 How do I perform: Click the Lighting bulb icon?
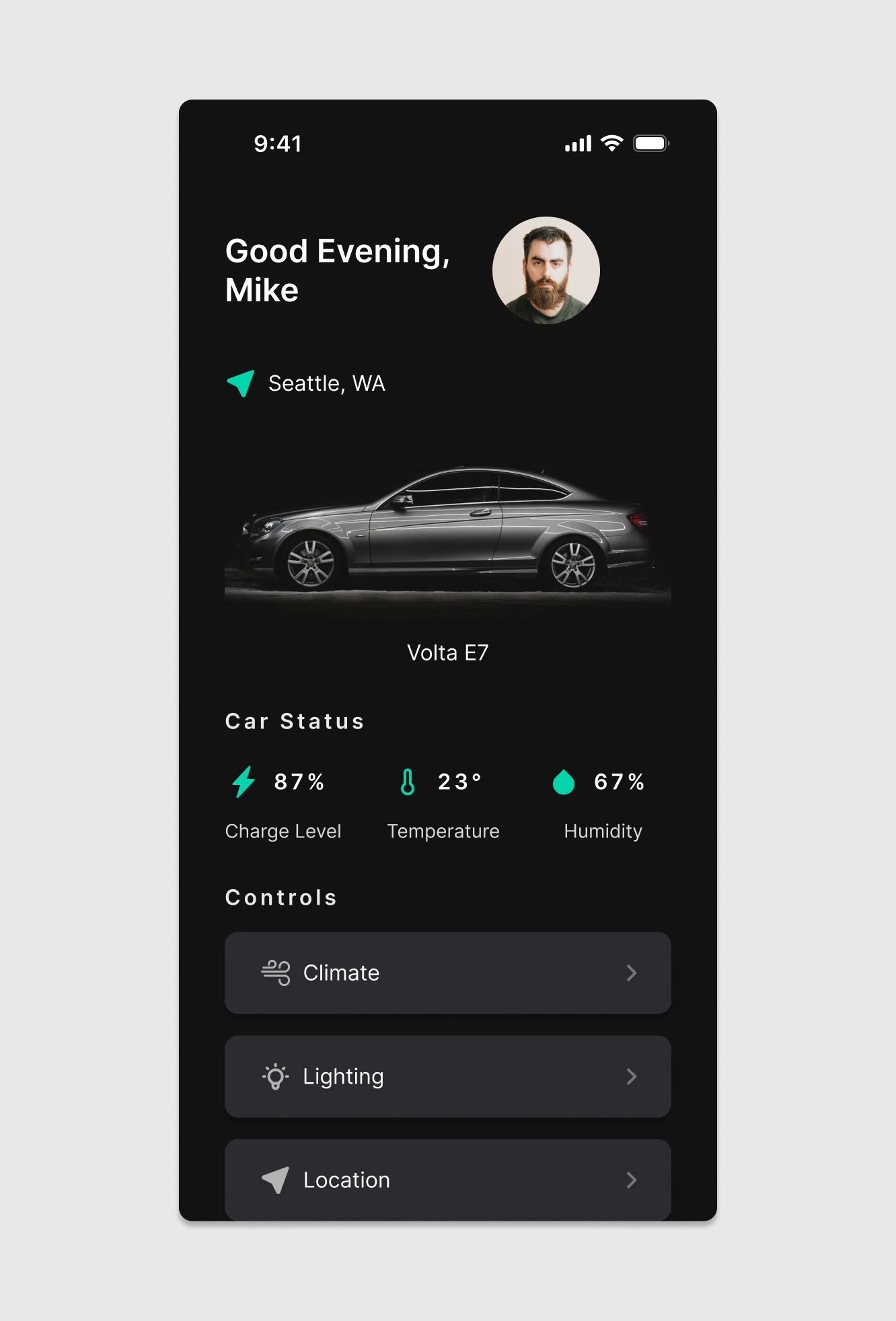(x=276, y=1076)
